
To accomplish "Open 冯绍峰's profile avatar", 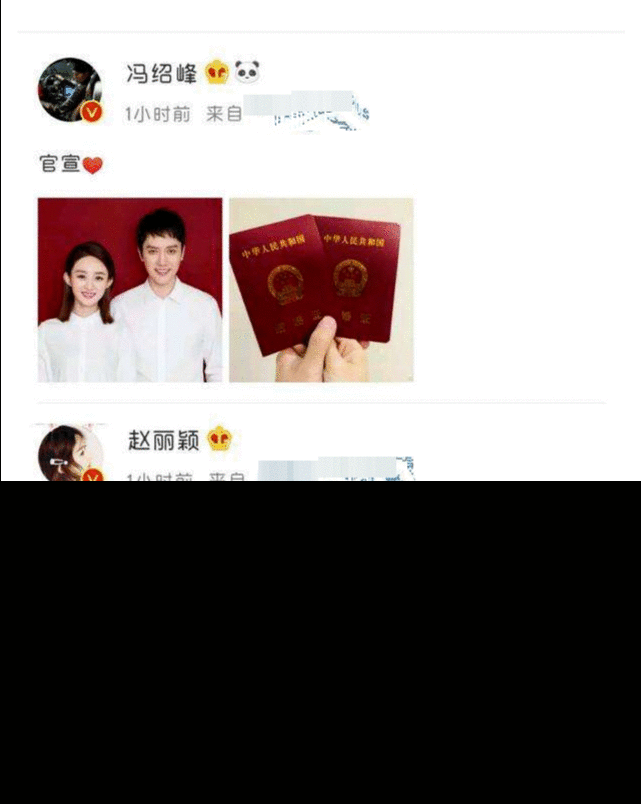I will [69, 90].
